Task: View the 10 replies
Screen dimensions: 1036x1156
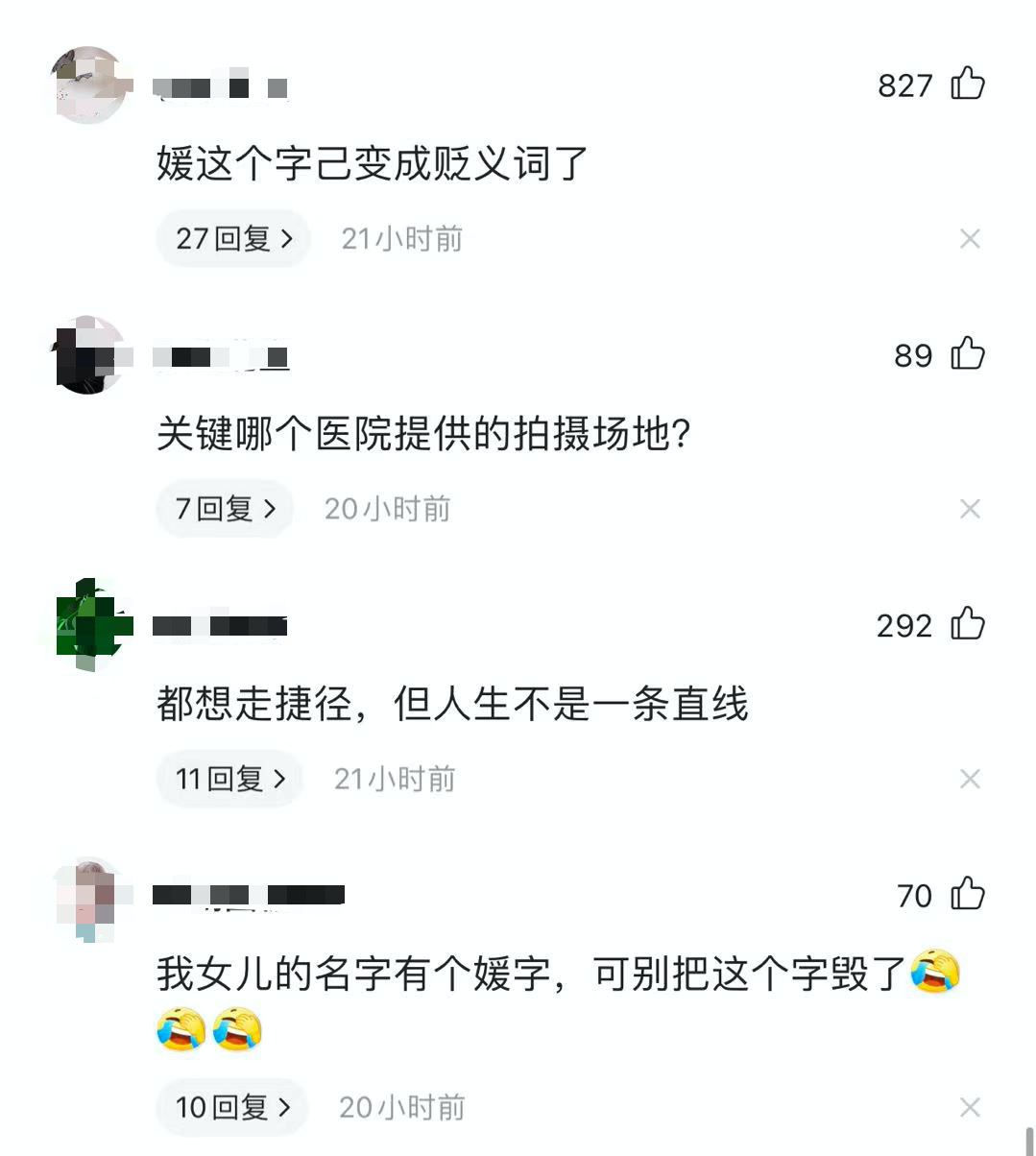Action: (x=231, y=1107)
